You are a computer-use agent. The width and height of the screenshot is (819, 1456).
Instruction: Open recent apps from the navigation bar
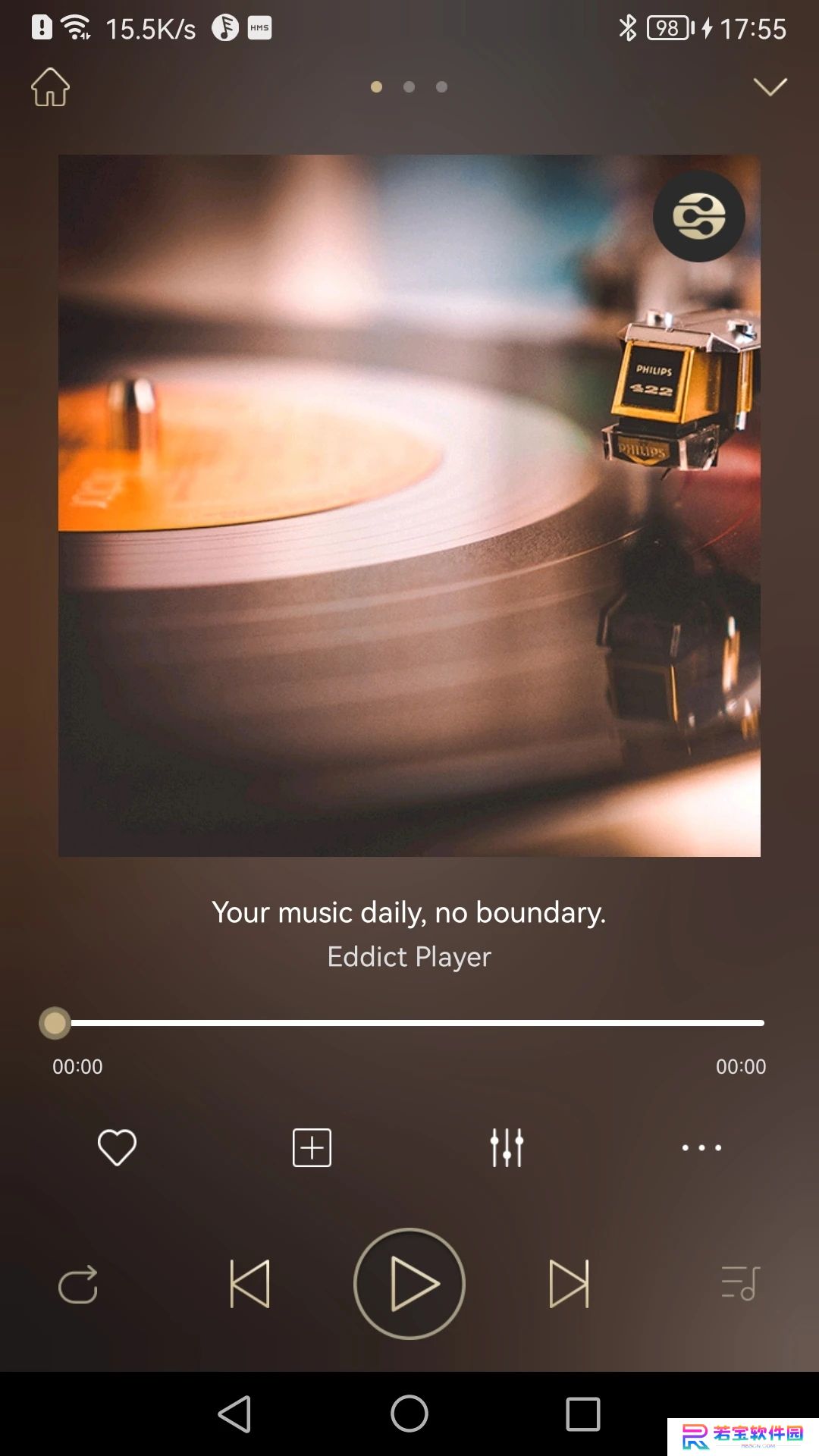click(x=583, y=1414)
